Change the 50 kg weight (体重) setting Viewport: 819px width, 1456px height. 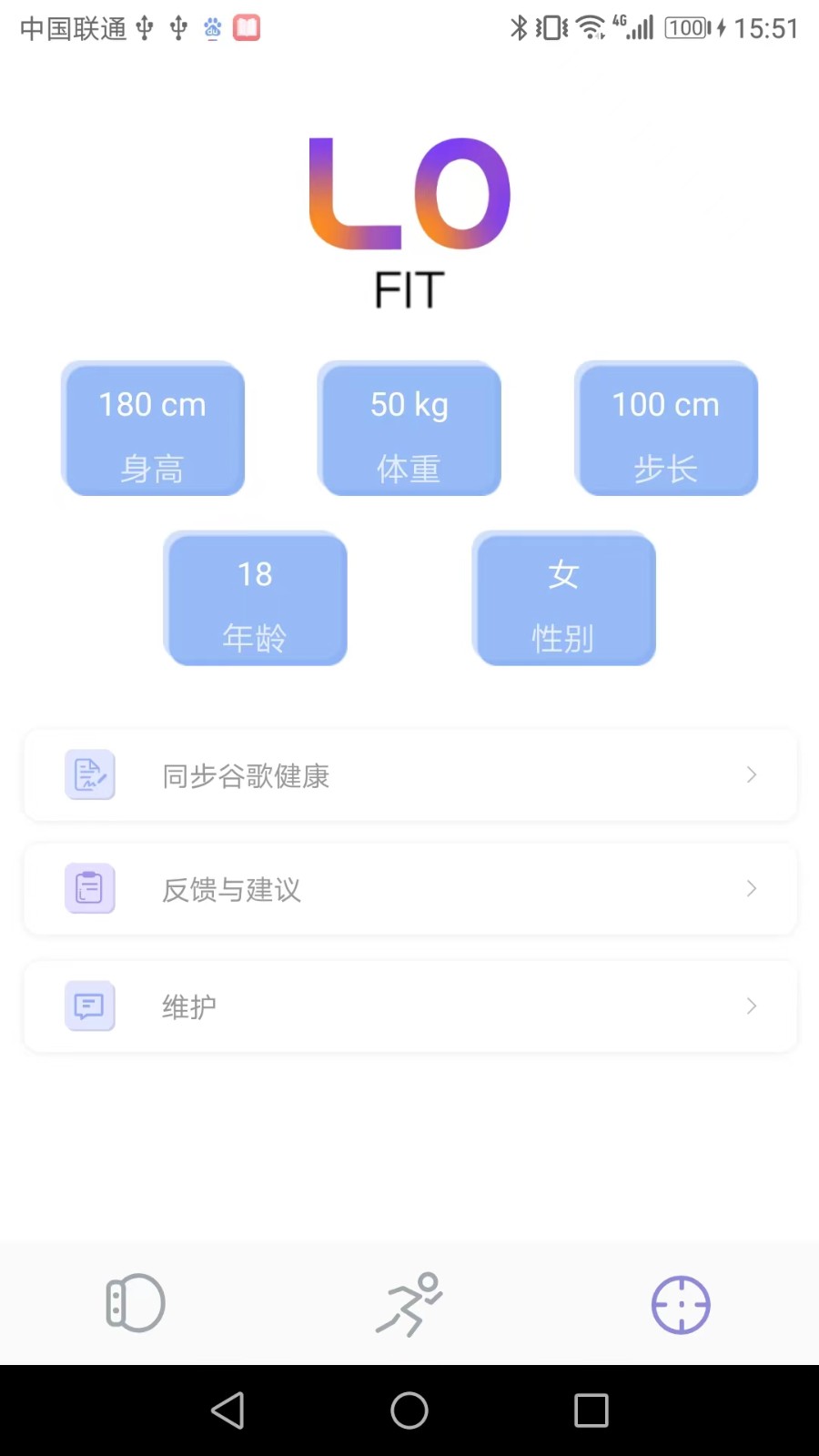[x=409, y=430]
